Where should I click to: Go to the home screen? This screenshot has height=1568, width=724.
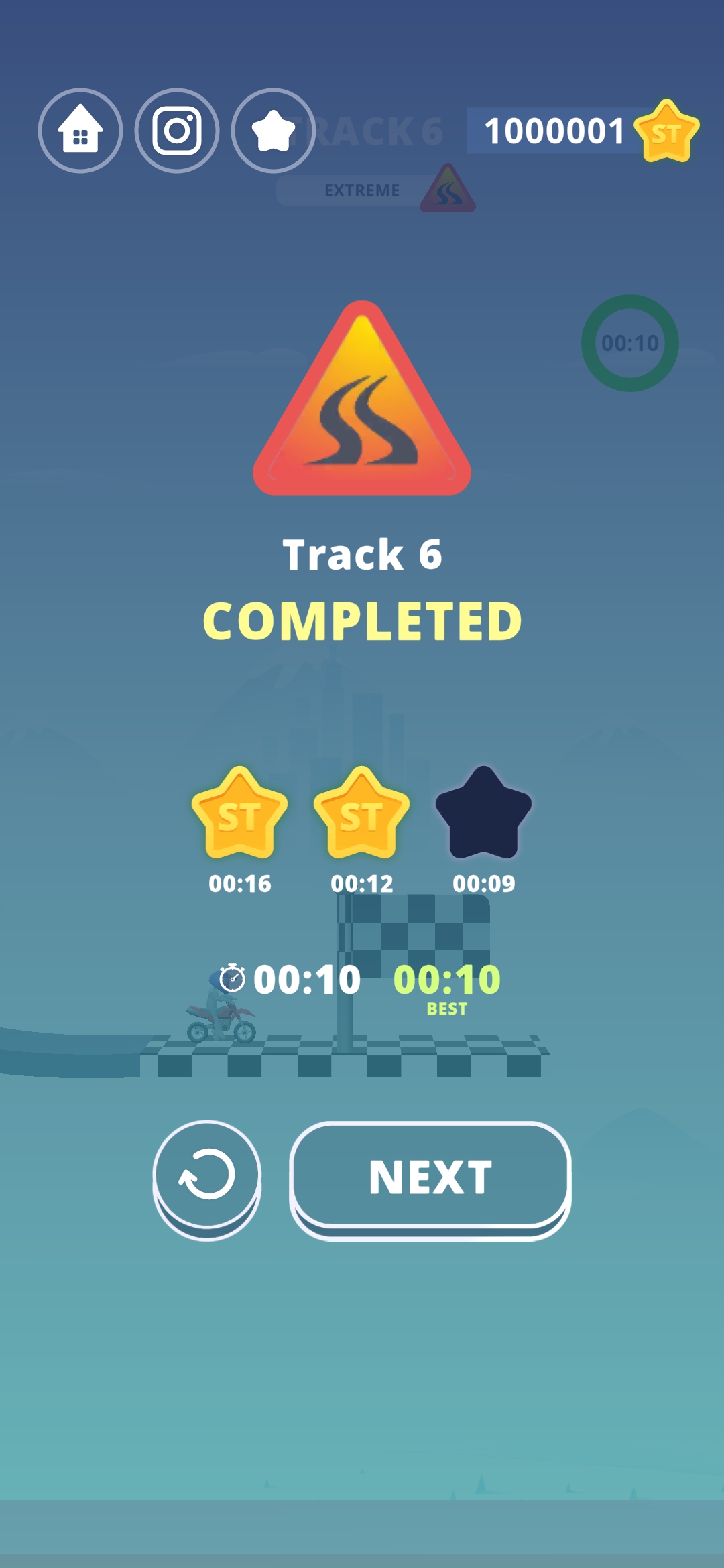pos(80,131)
